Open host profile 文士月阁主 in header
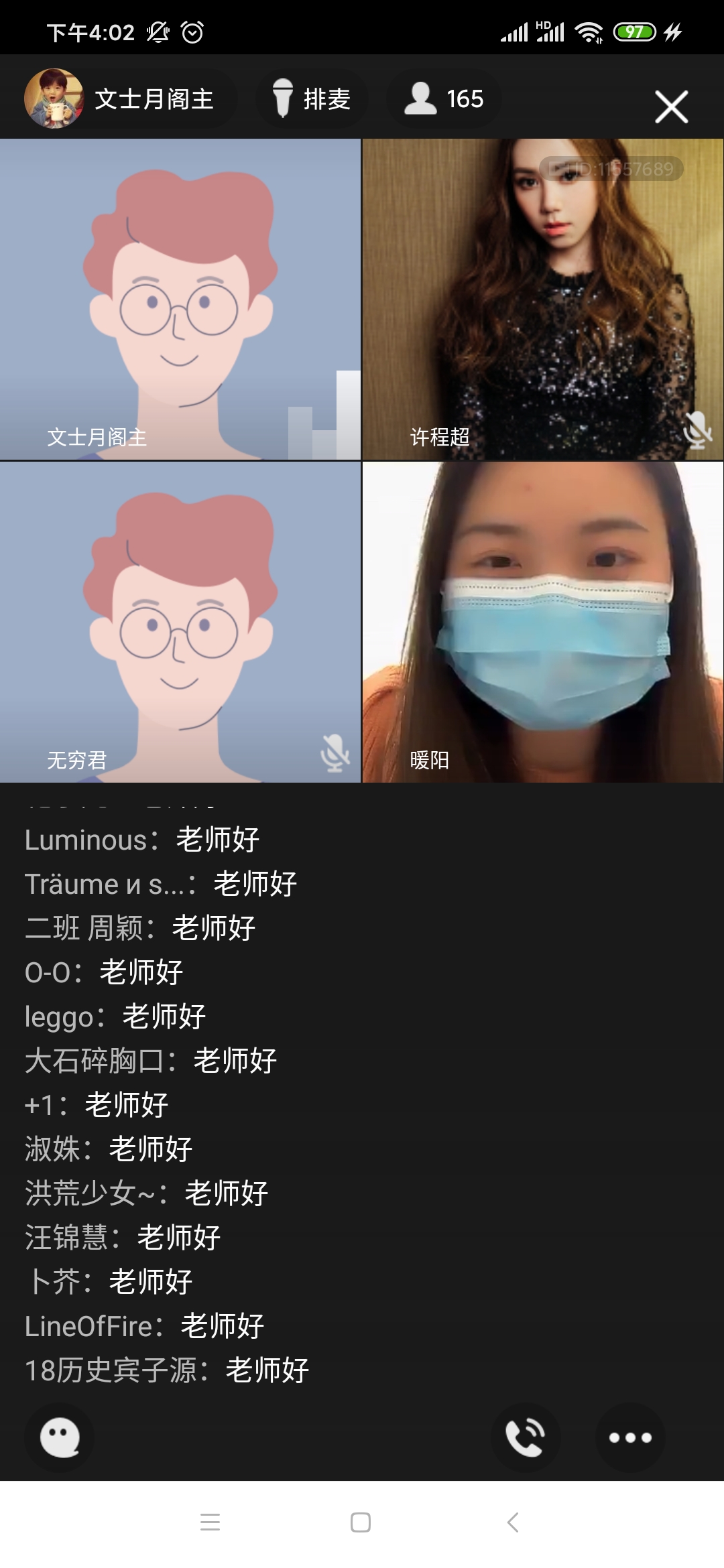This screenshot has height=1568, width=724. 121,99
